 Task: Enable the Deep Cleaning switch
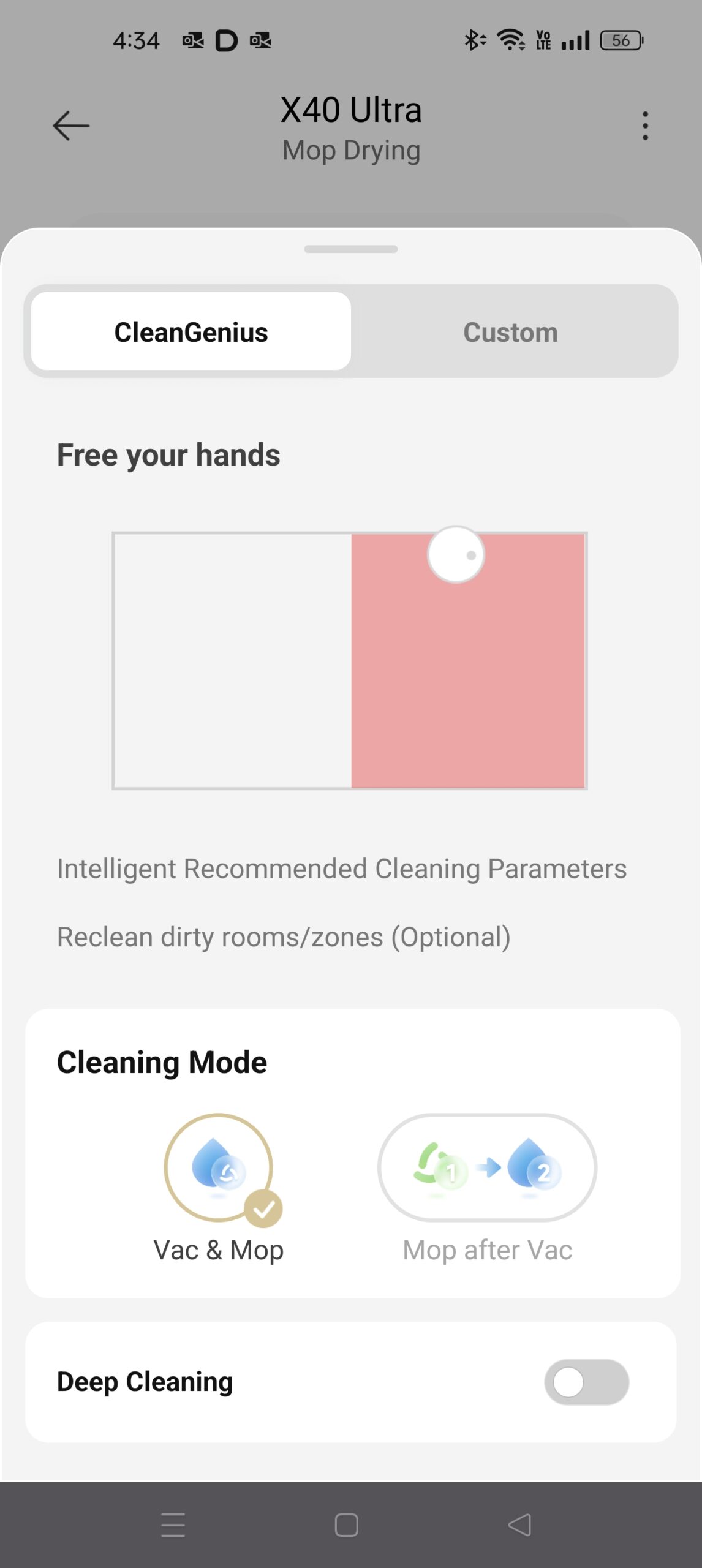[586, 1382]
